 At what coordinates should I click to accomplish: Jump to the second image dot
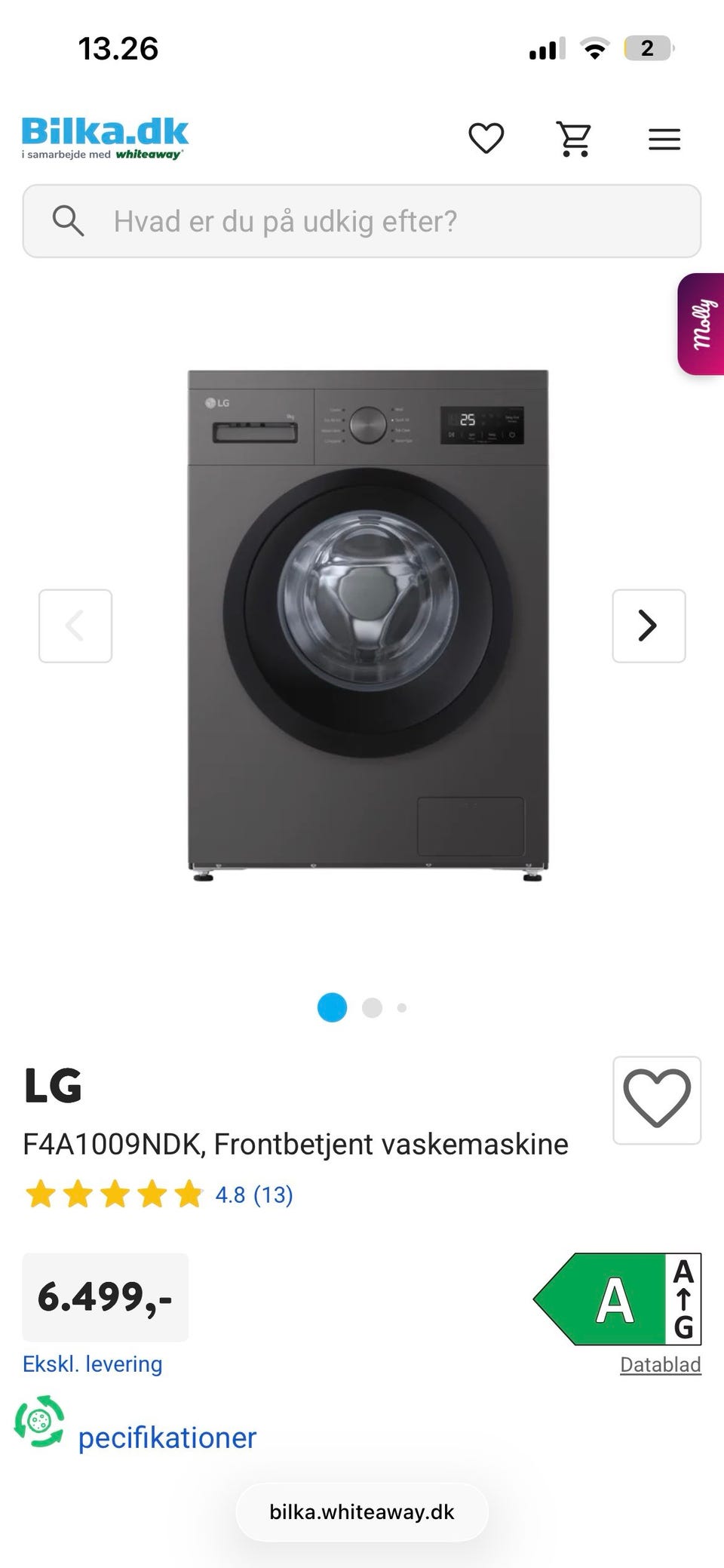coord(372,1007)
